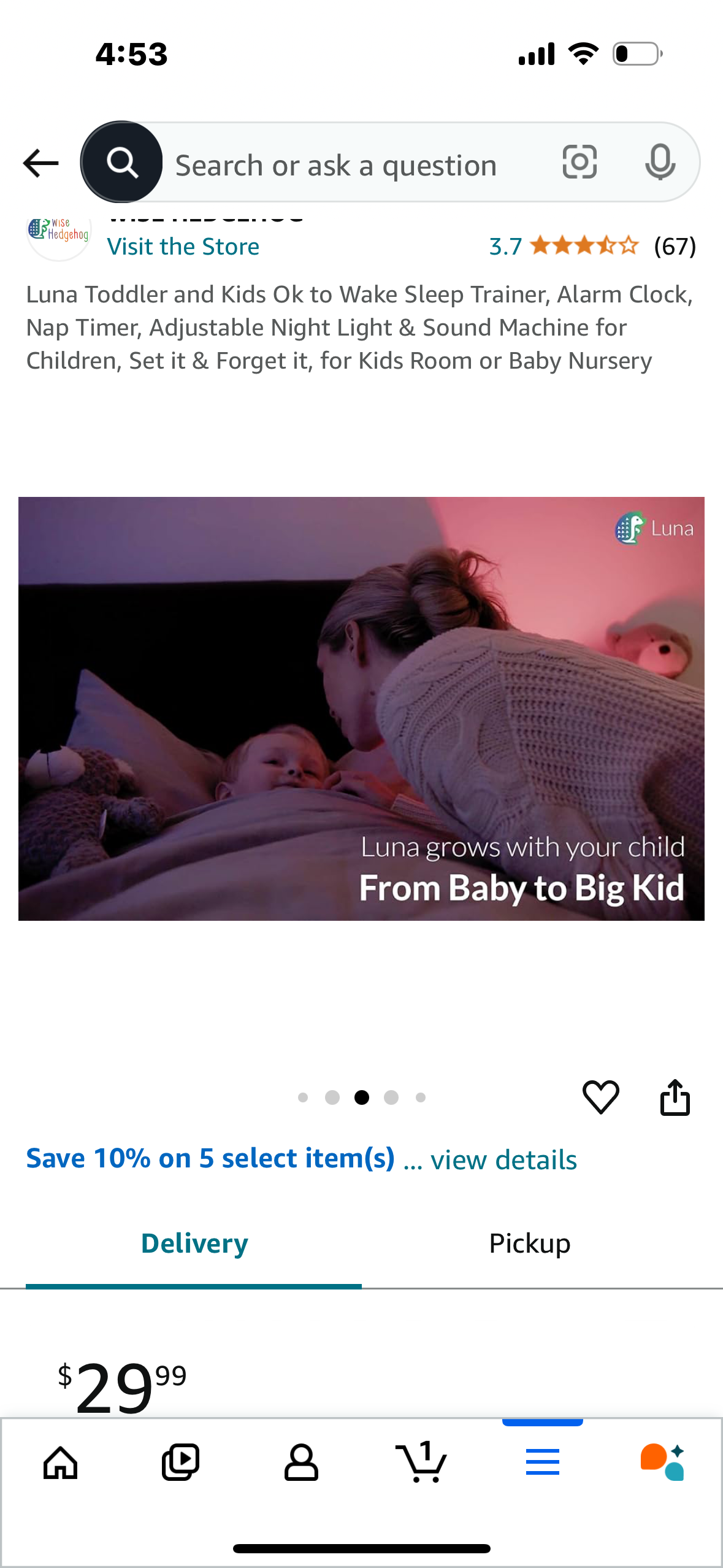Open the camera lens search icon
This screenshot has height=1568, width=723.
[x=580, y=163]
